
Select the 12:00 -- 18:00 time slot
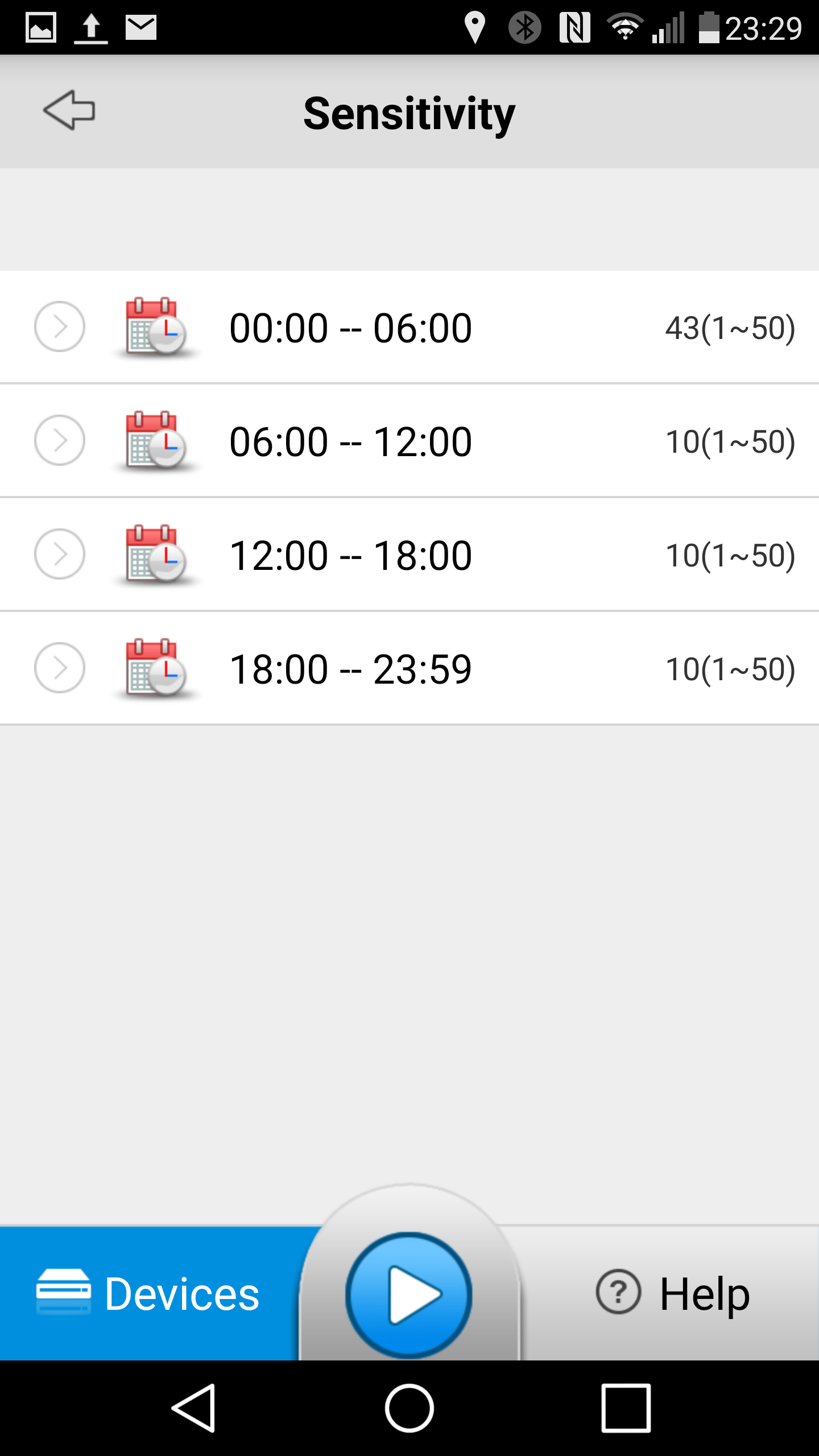click(x=409, y=555)
